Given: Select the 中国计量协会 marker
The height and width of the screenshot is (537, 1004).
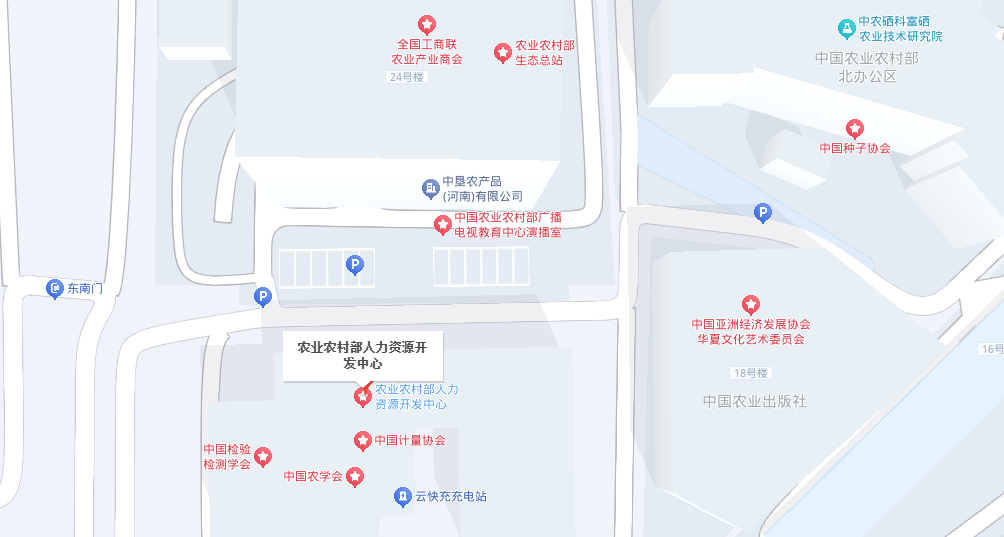Looking at the screenshot, I should [x=363, y=440].
